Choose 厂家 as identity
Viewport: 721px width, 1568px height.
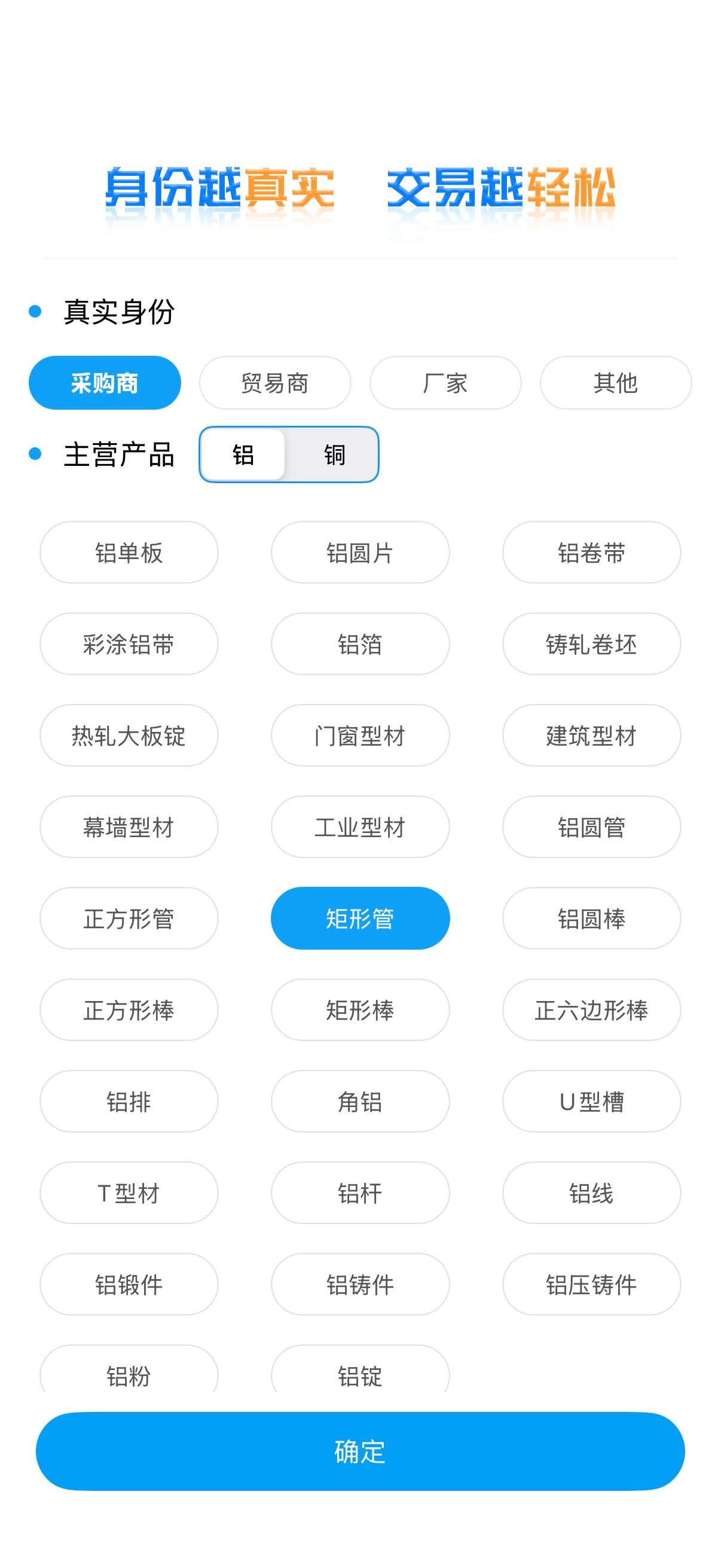click(445, 383)
